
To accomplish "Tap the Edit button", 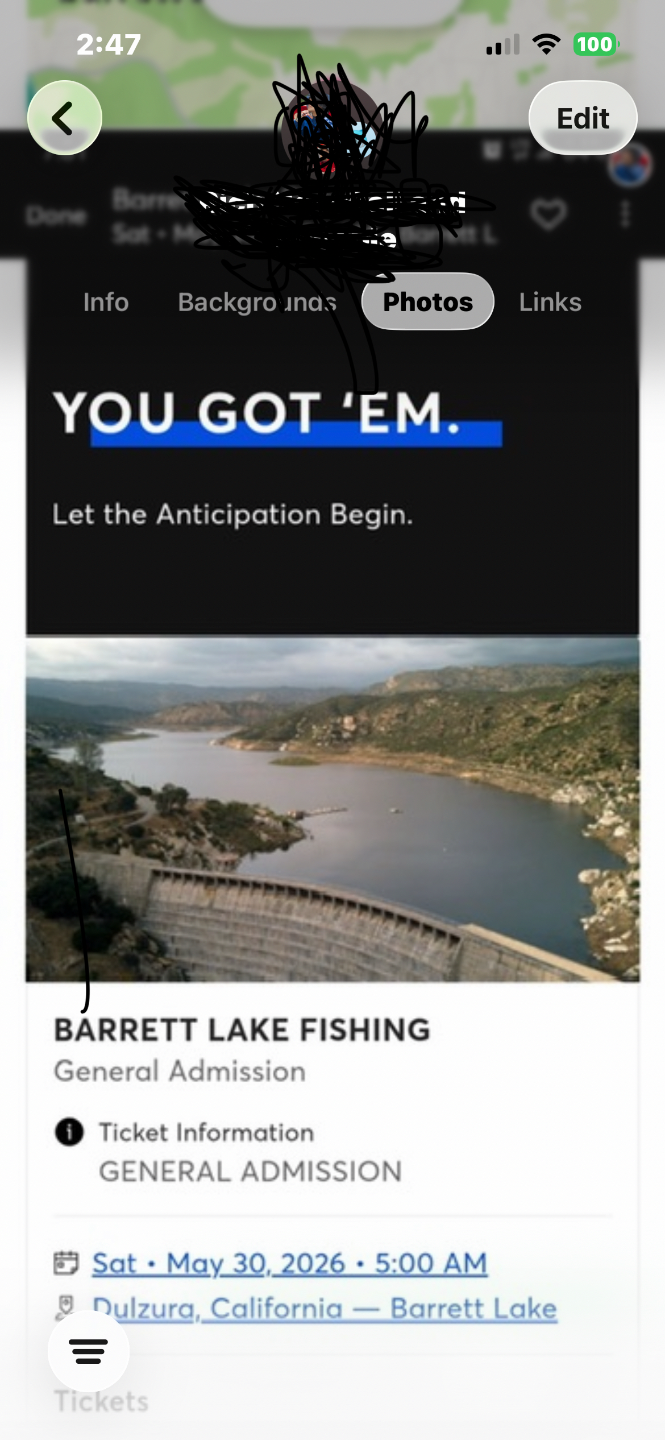I will tap(582, 118).
